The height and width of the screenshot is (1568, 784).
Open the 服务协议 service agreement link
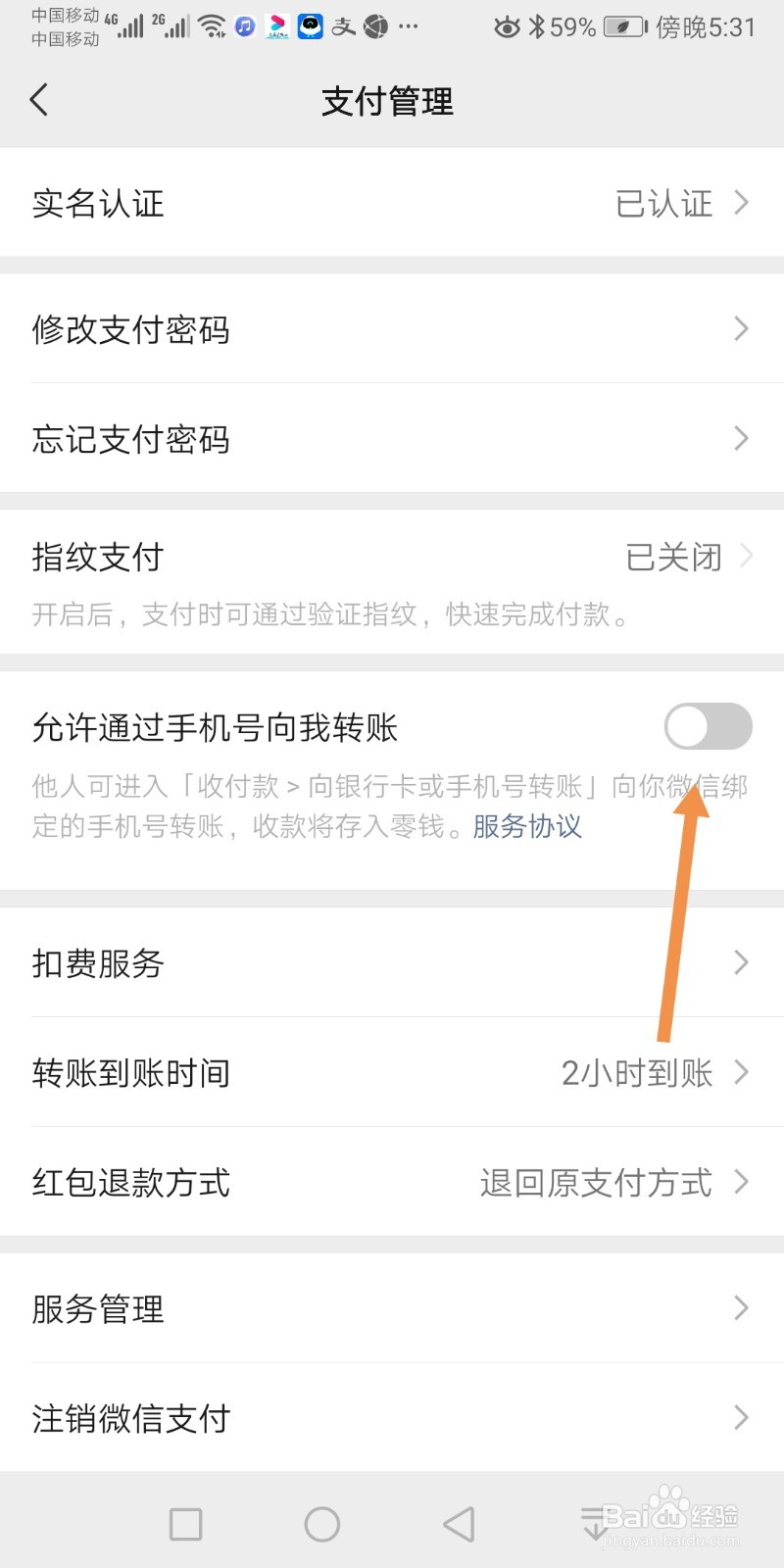526,826
